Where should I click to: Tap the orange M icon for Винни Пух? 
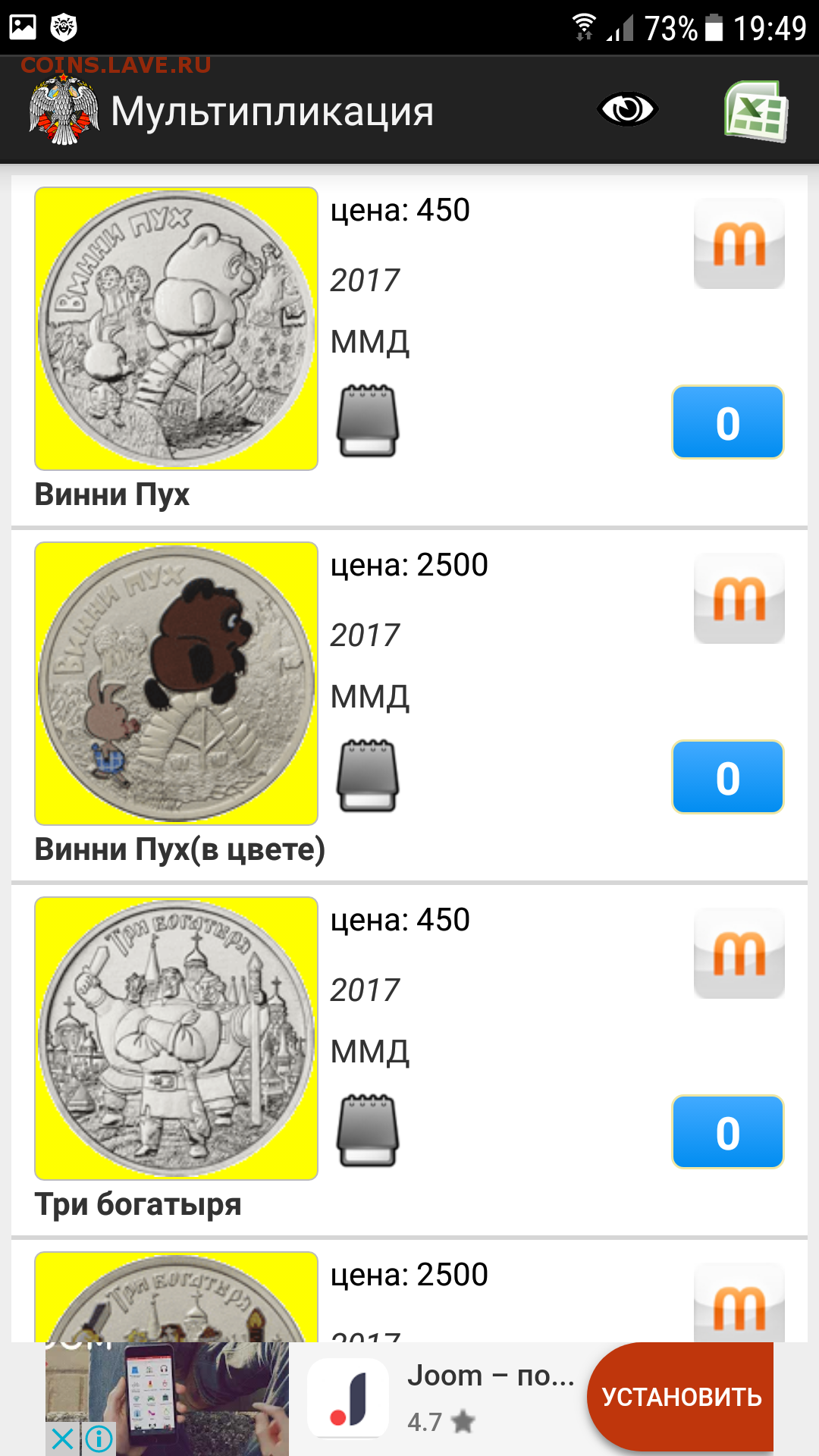(x=739, y=243)
